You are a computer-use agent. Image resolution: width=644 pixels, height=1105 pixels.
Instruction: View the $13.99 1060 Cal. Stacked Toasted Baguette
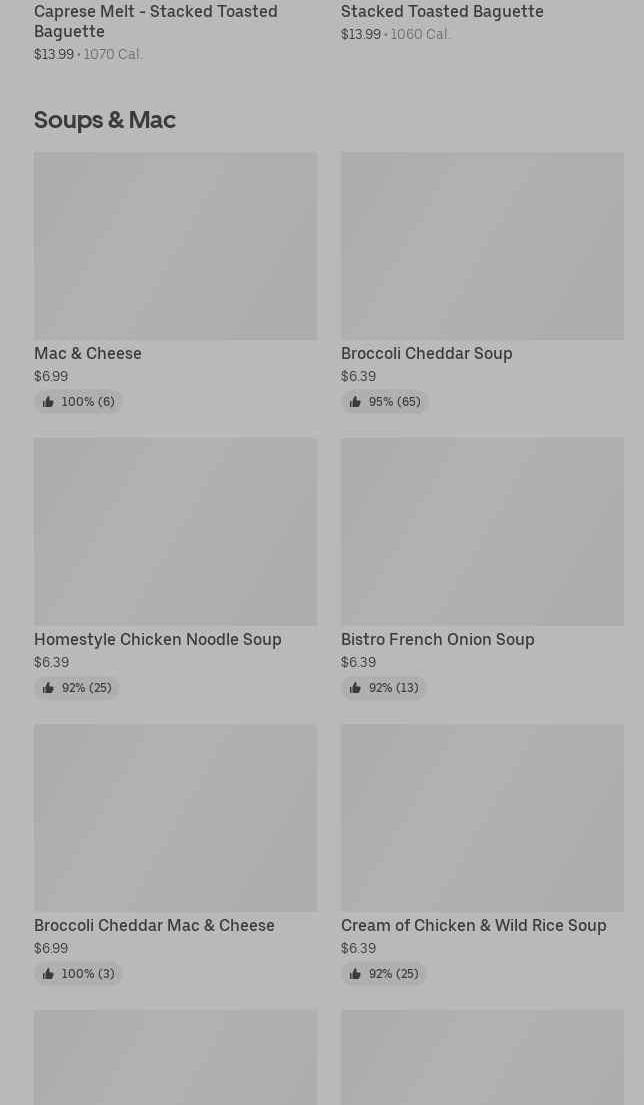coord(442,12)
